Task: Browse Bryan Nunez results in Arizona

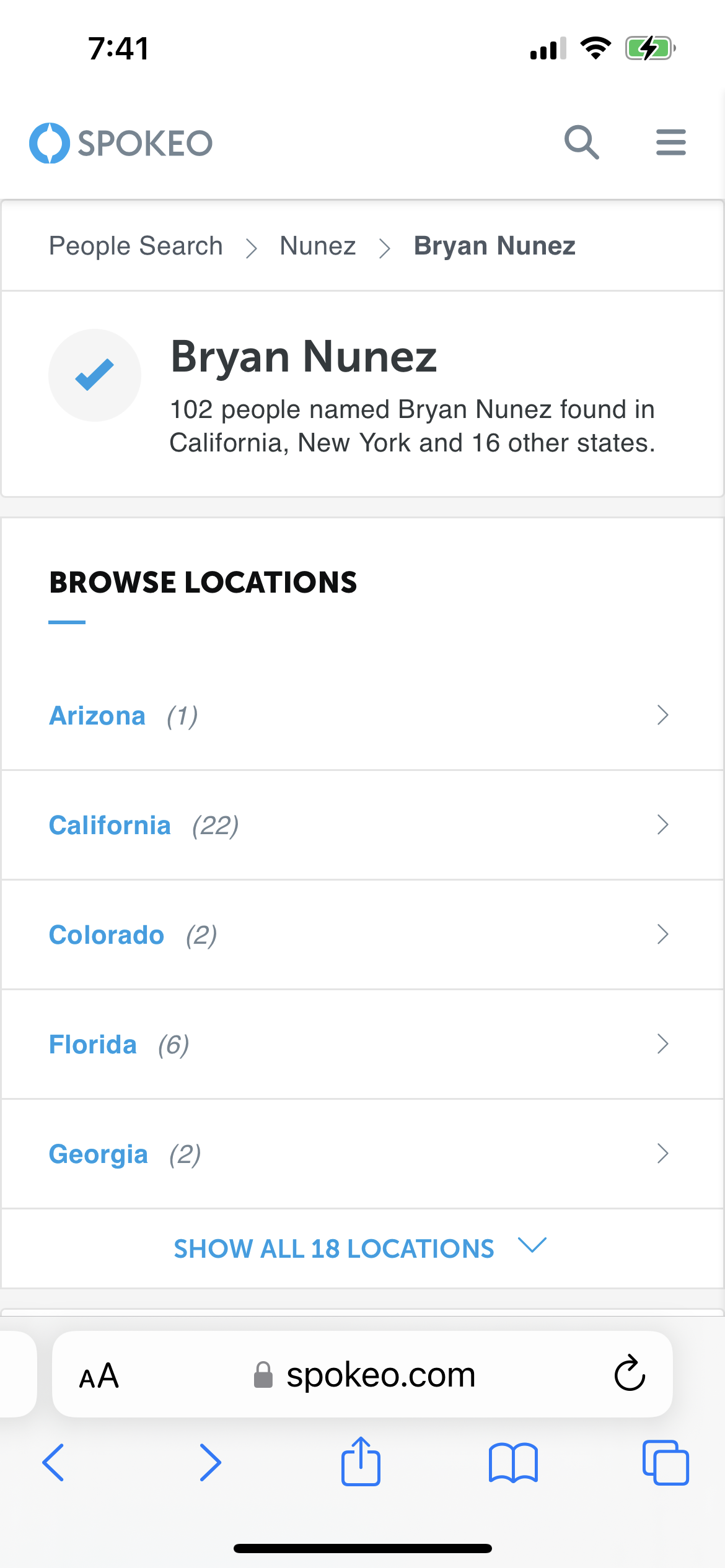Action: point(362,715)
